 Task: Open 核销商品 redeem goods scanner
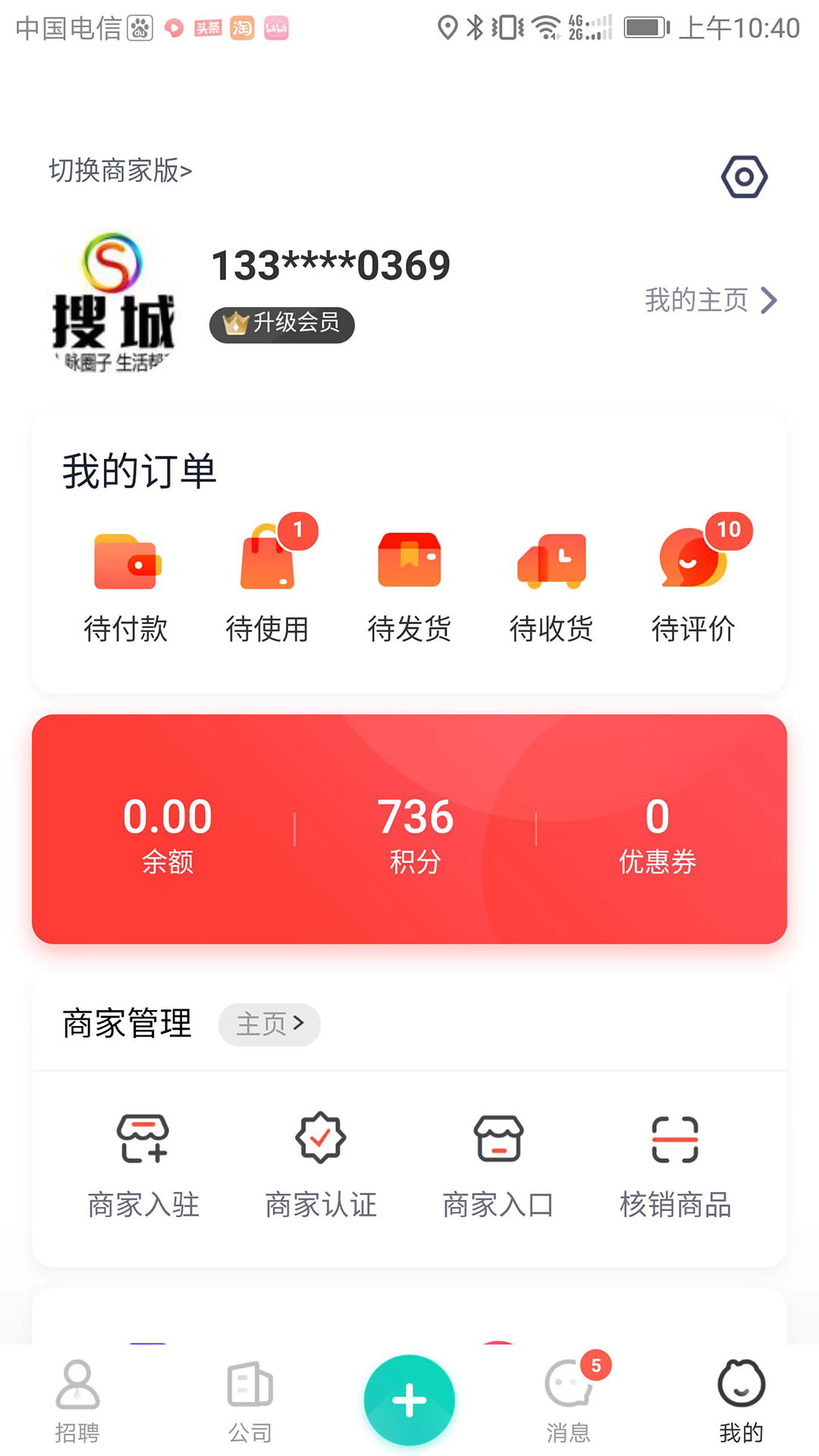coord(676,1166)
